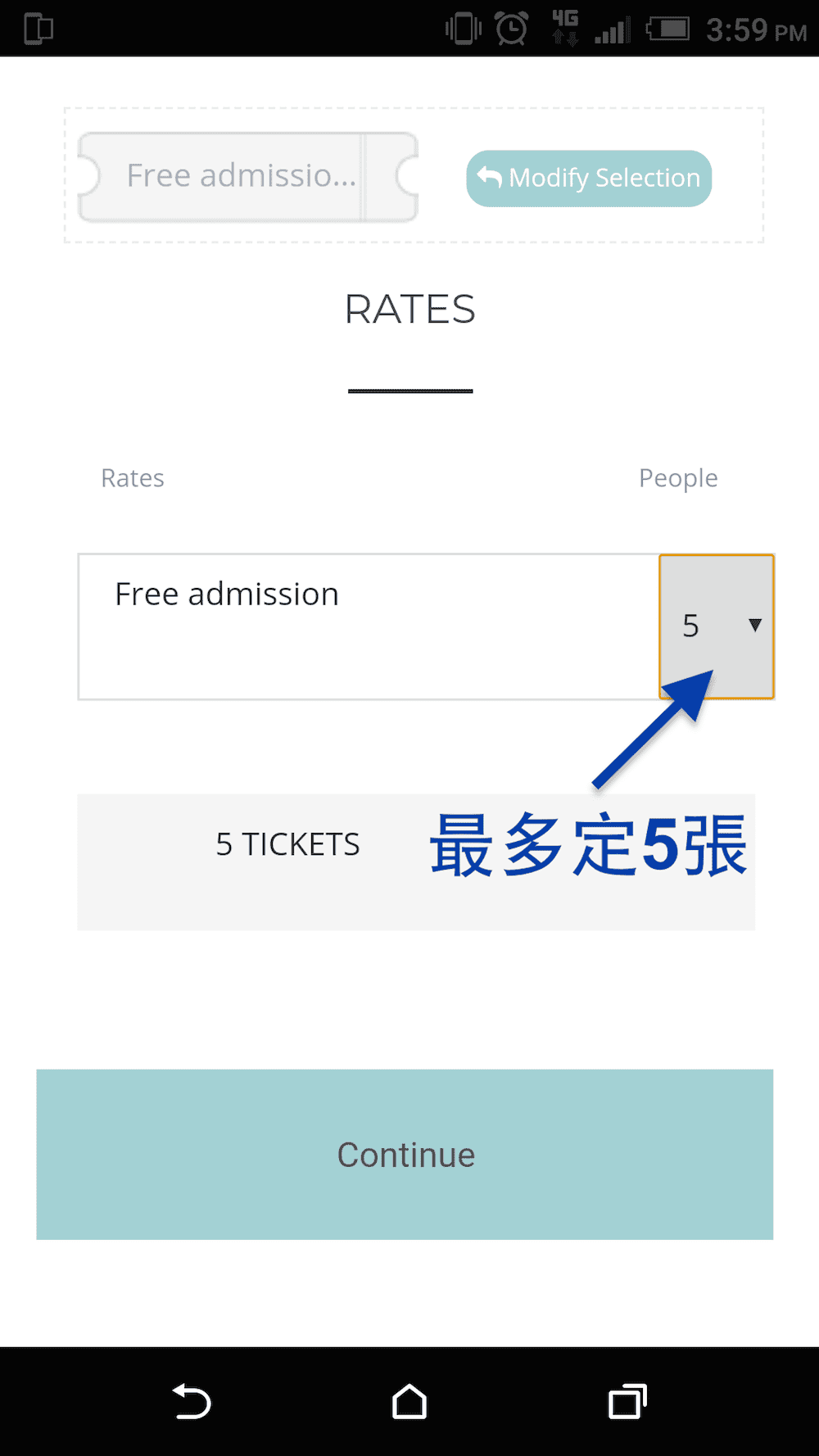
Task: Open the People quantity dropdown showing 5
Action: [716, 626]
